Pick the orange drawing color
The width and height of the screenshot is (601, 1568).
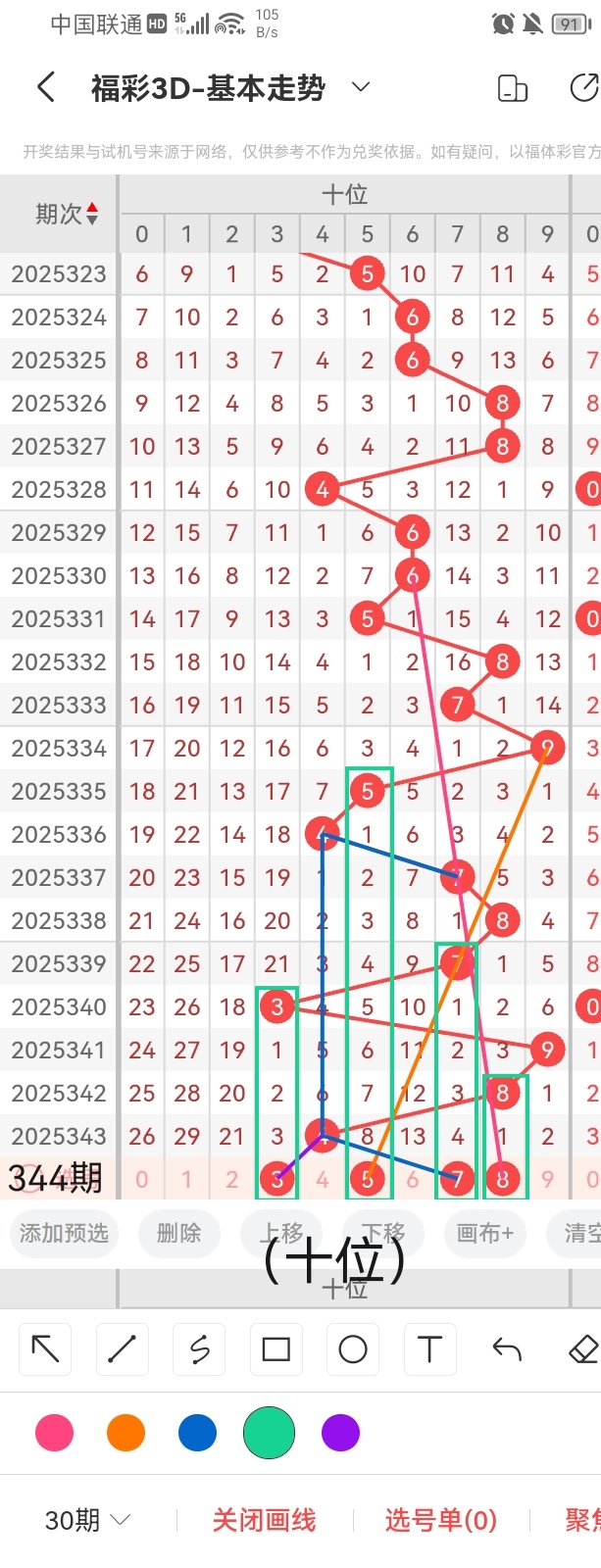(x=125, y=1433)
